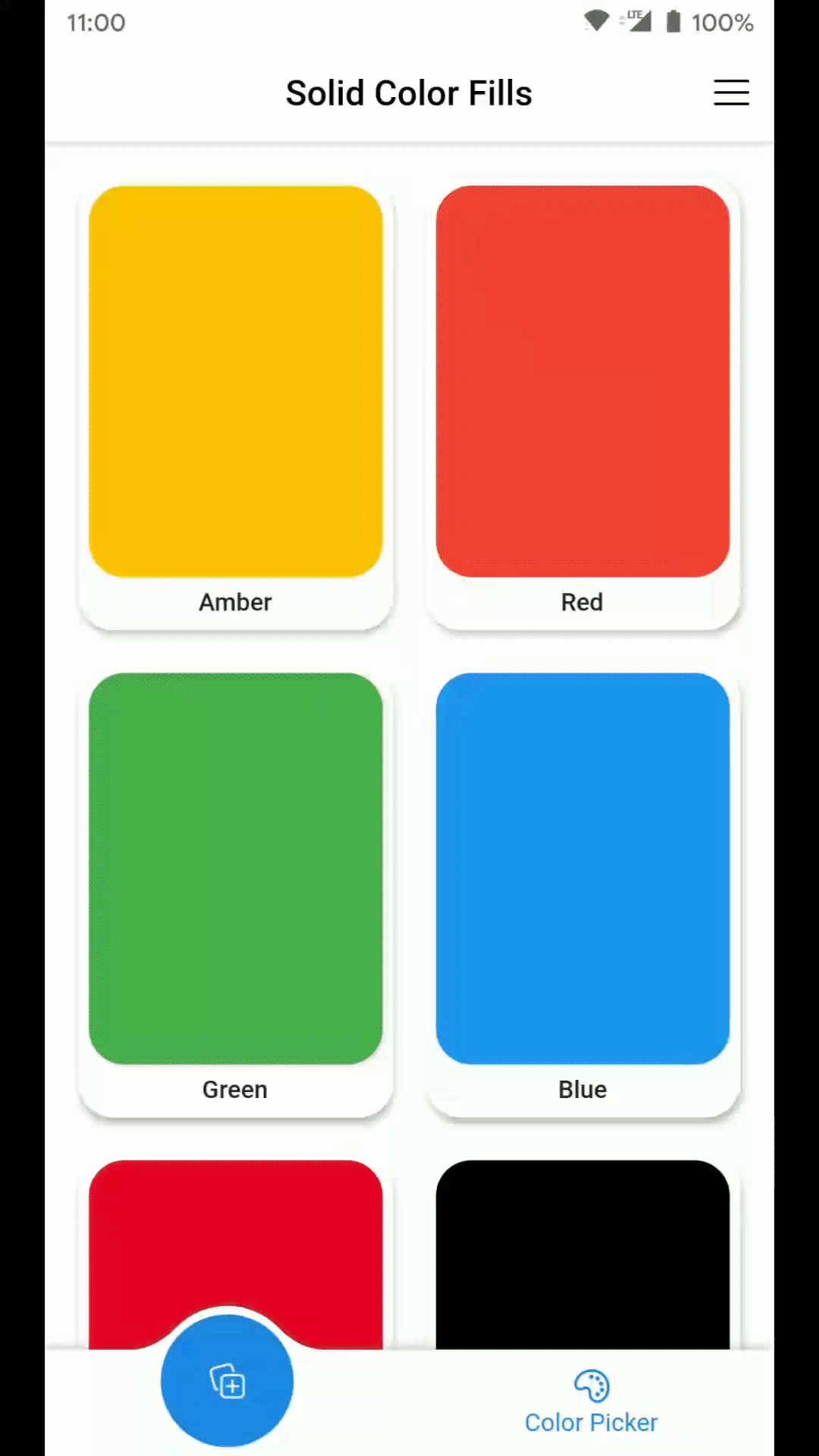Select the Amber color card
This screenshot has width=819, height=1456.
tap(235, 406)
